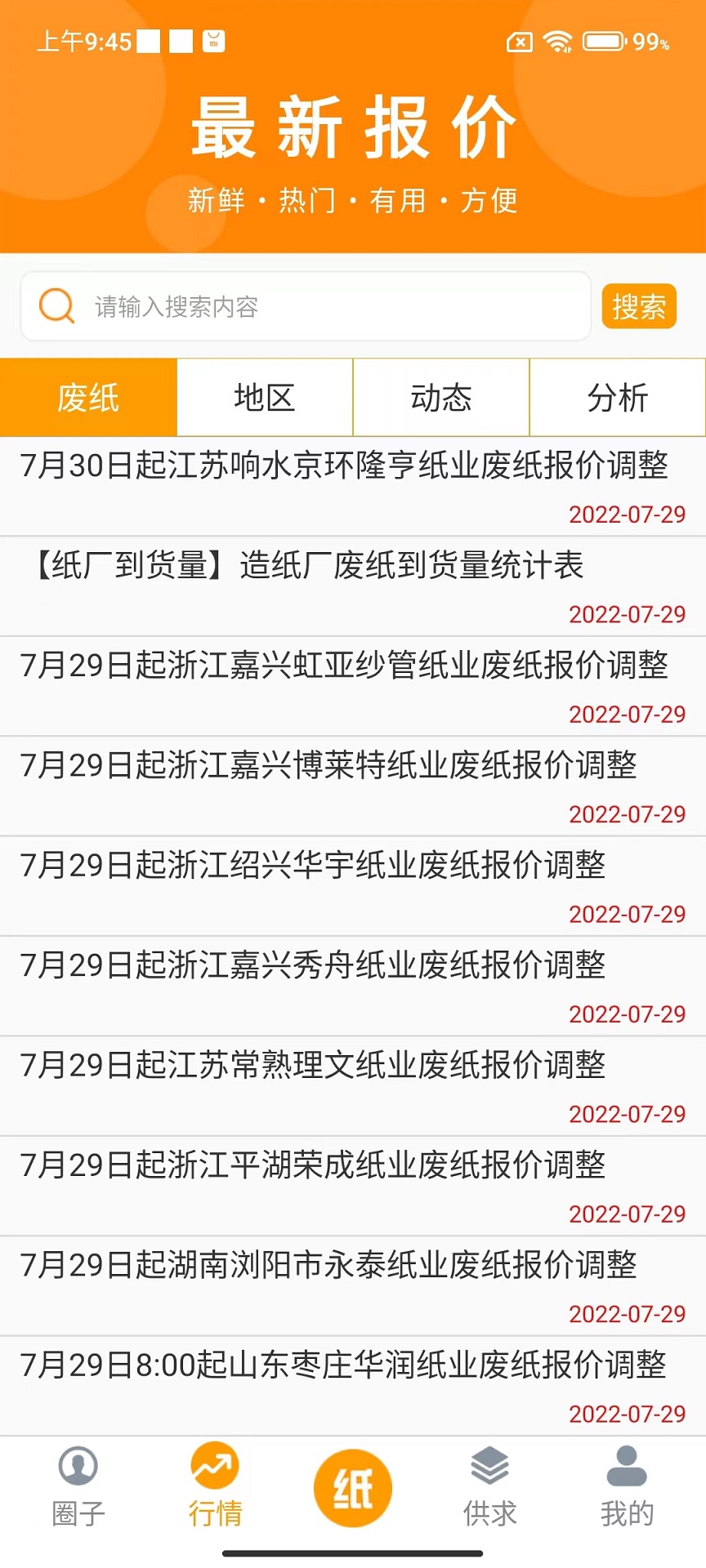
Task: Tap the center 纸 button
Action: [353, 1487]
